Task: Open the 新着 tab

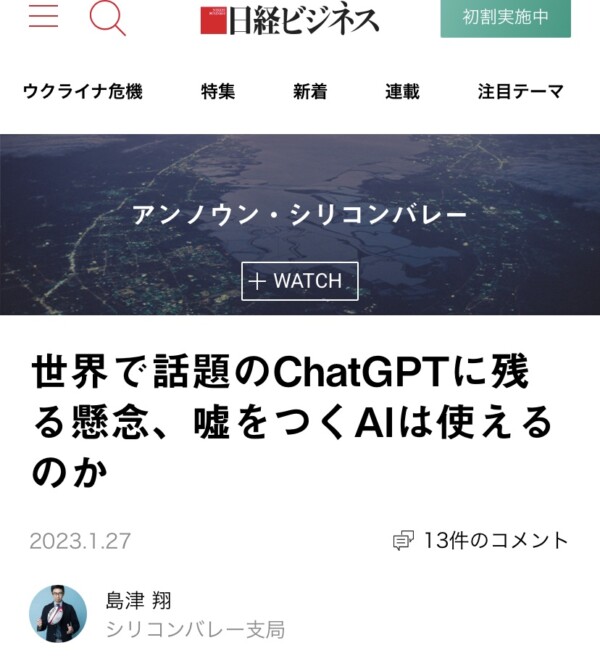Action: click(310, 92)
